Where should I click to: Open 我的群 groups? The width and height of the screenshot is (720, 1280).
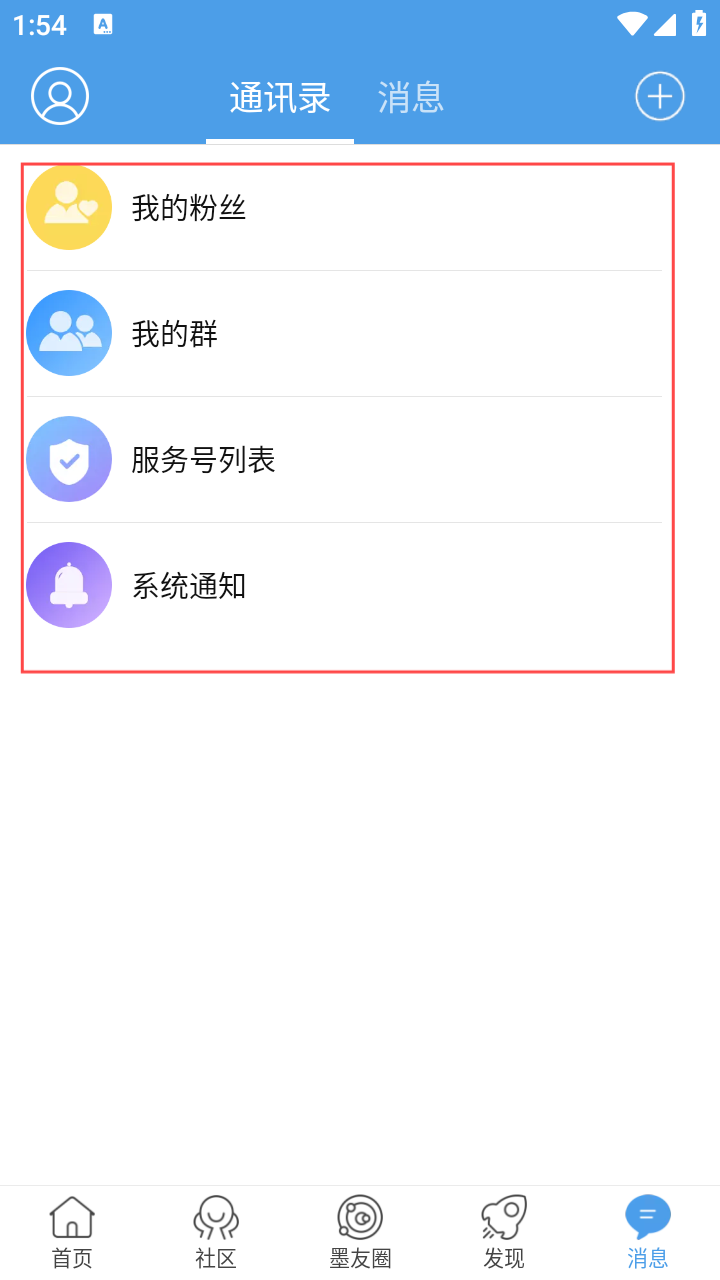point(344,334)
